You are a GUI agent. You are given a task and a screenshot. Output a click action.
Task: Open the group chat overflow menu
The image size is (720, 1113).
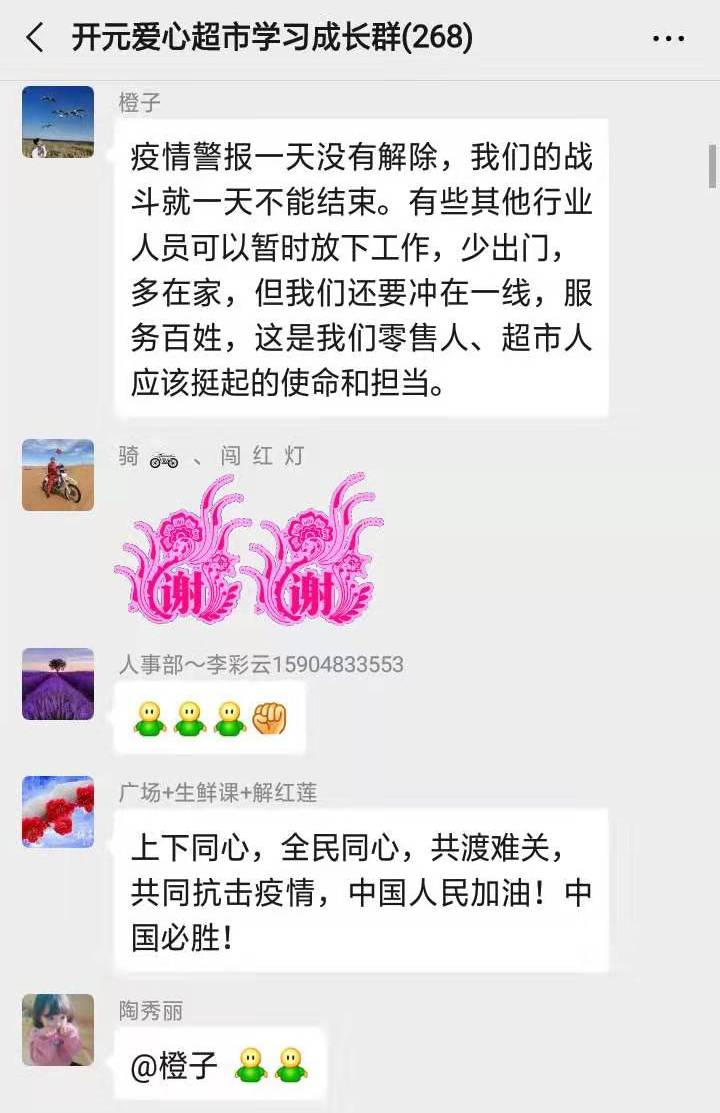[x=668, y=40]
